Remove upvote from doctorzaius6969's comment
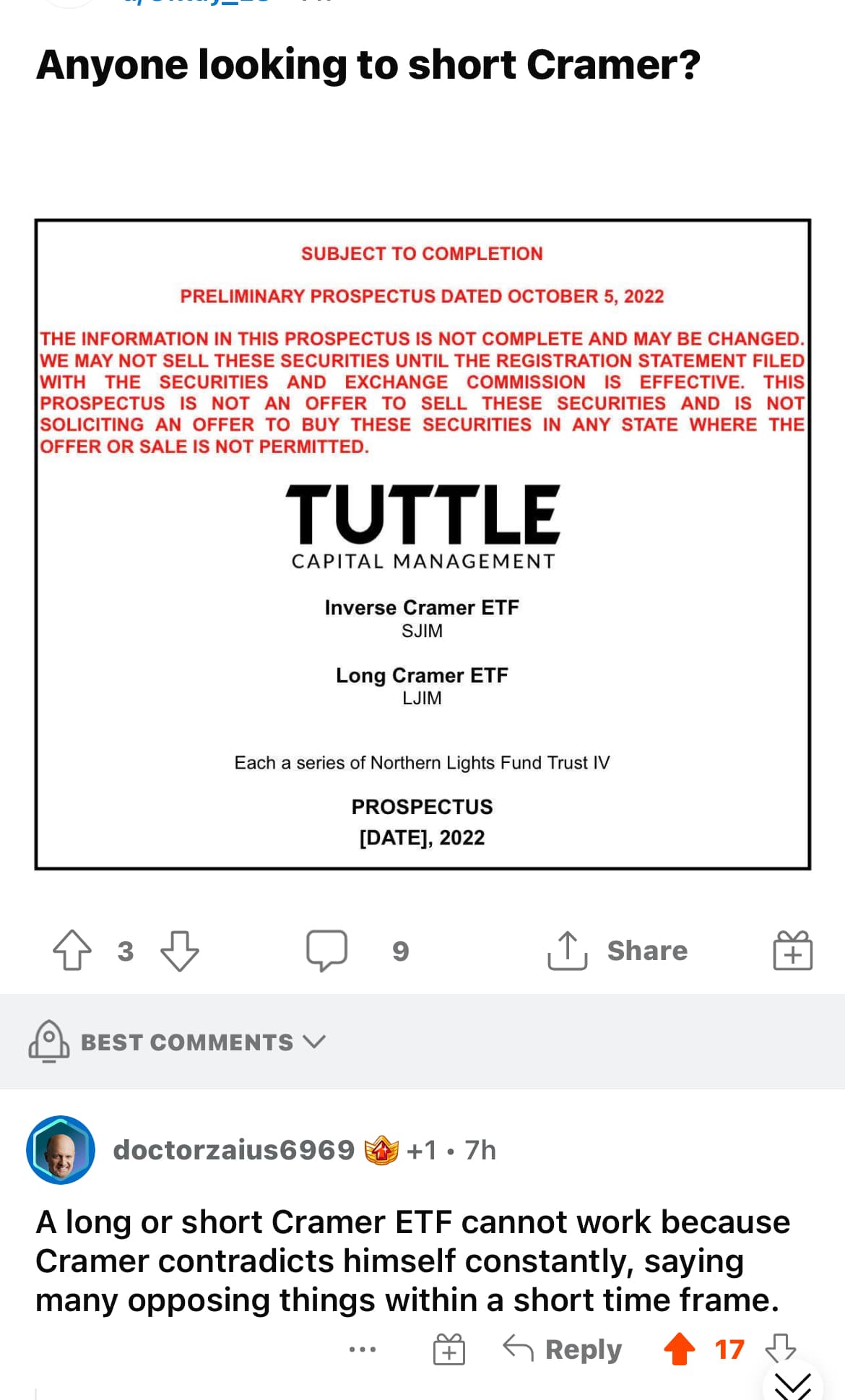The image size is (845, 1400). (x=679, y=1349)
